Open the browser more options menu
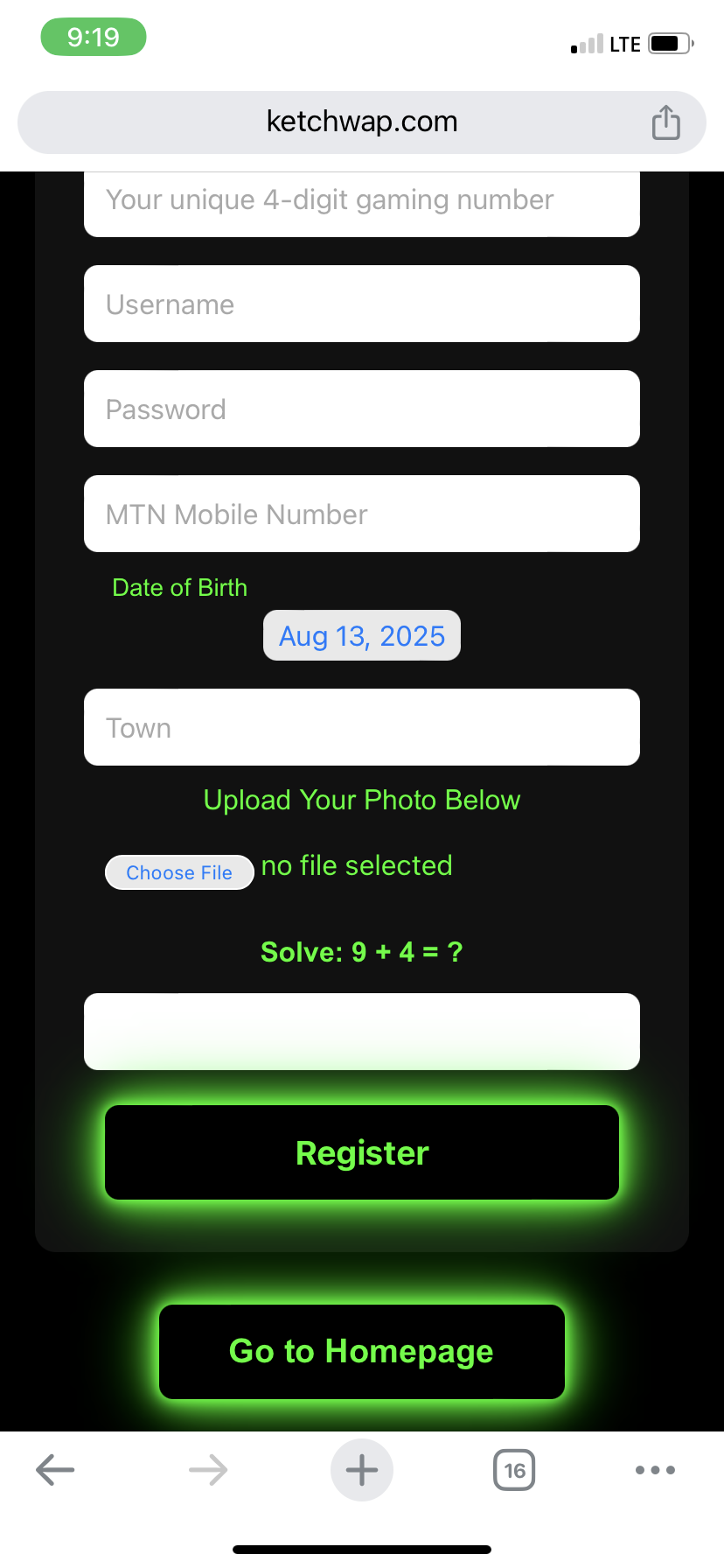The image size is (724, 1568). click(x=655, y=1470)
